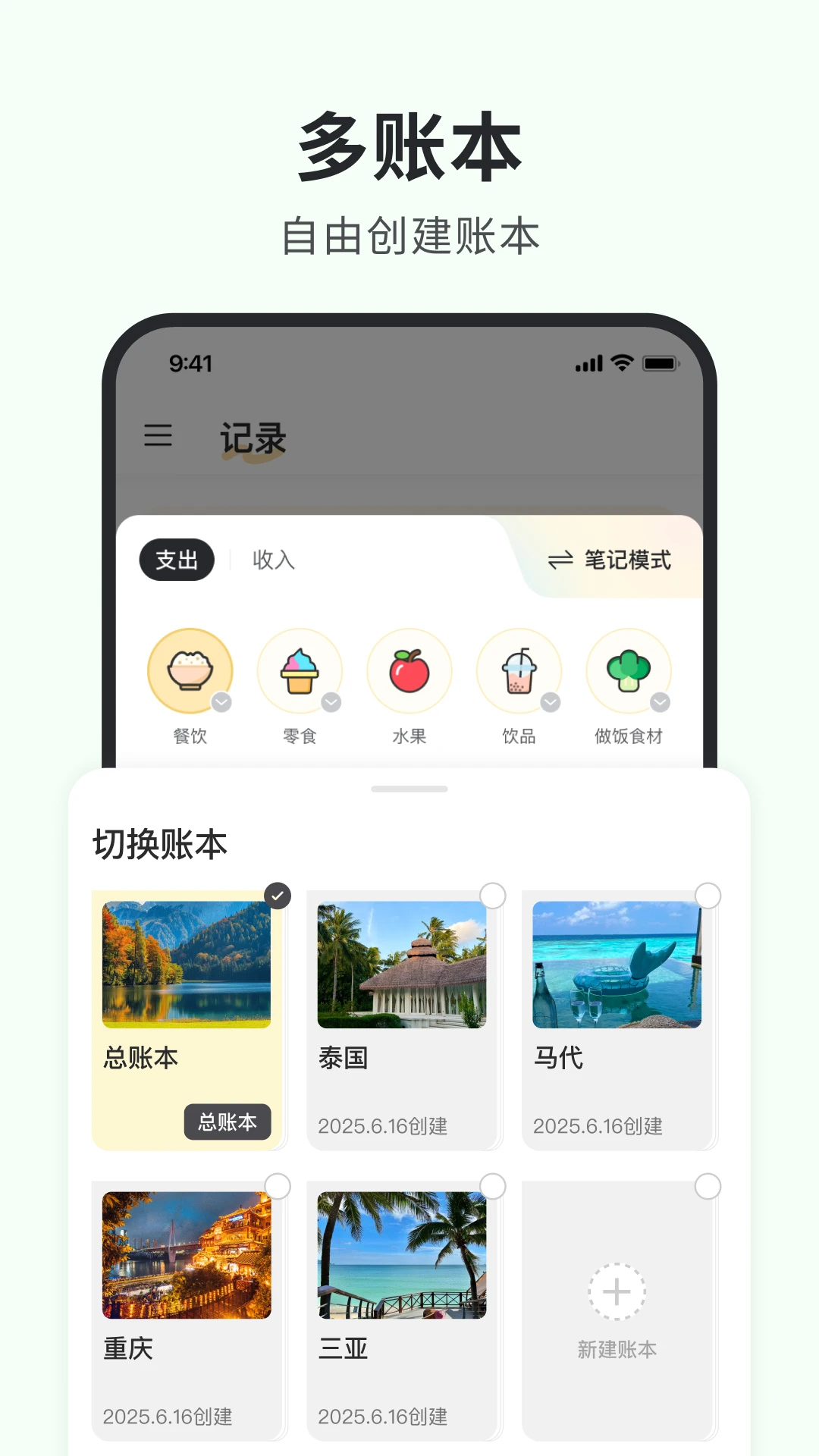Expand the 做饭食材 chevron
Viewport: 819px width, 1456px height.
tap(661, 704)
